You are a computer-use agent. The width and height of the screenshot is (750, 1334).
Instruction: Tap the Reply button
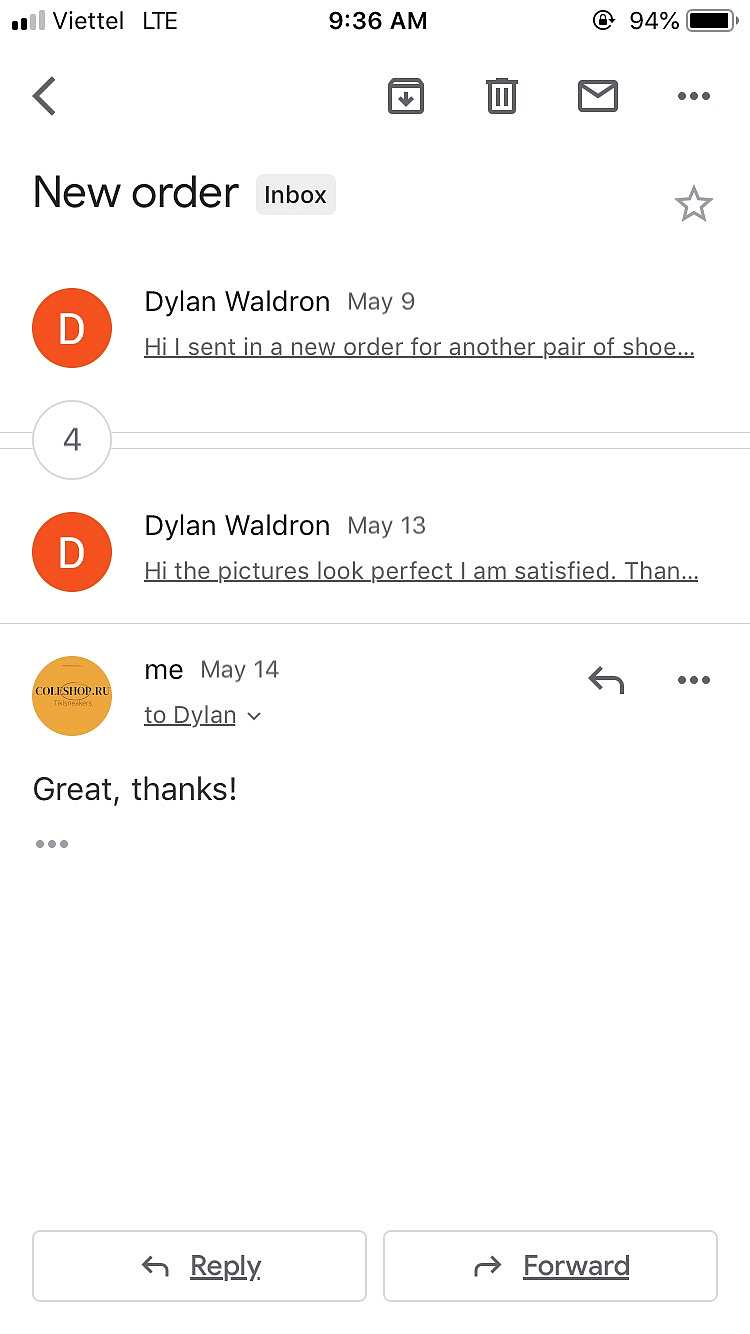pos(199,1266)
